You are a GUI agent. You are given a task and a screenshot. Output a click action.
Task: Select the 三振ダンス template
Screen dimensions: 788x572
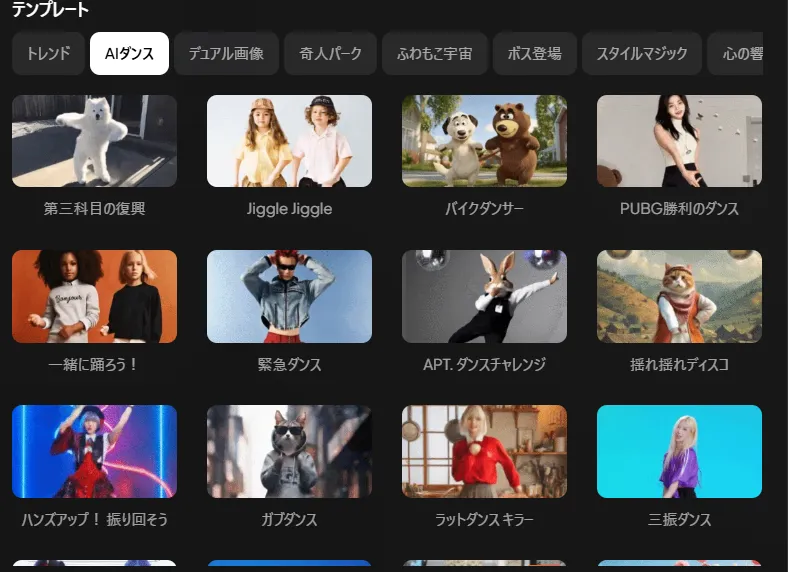tap(679, 451)
